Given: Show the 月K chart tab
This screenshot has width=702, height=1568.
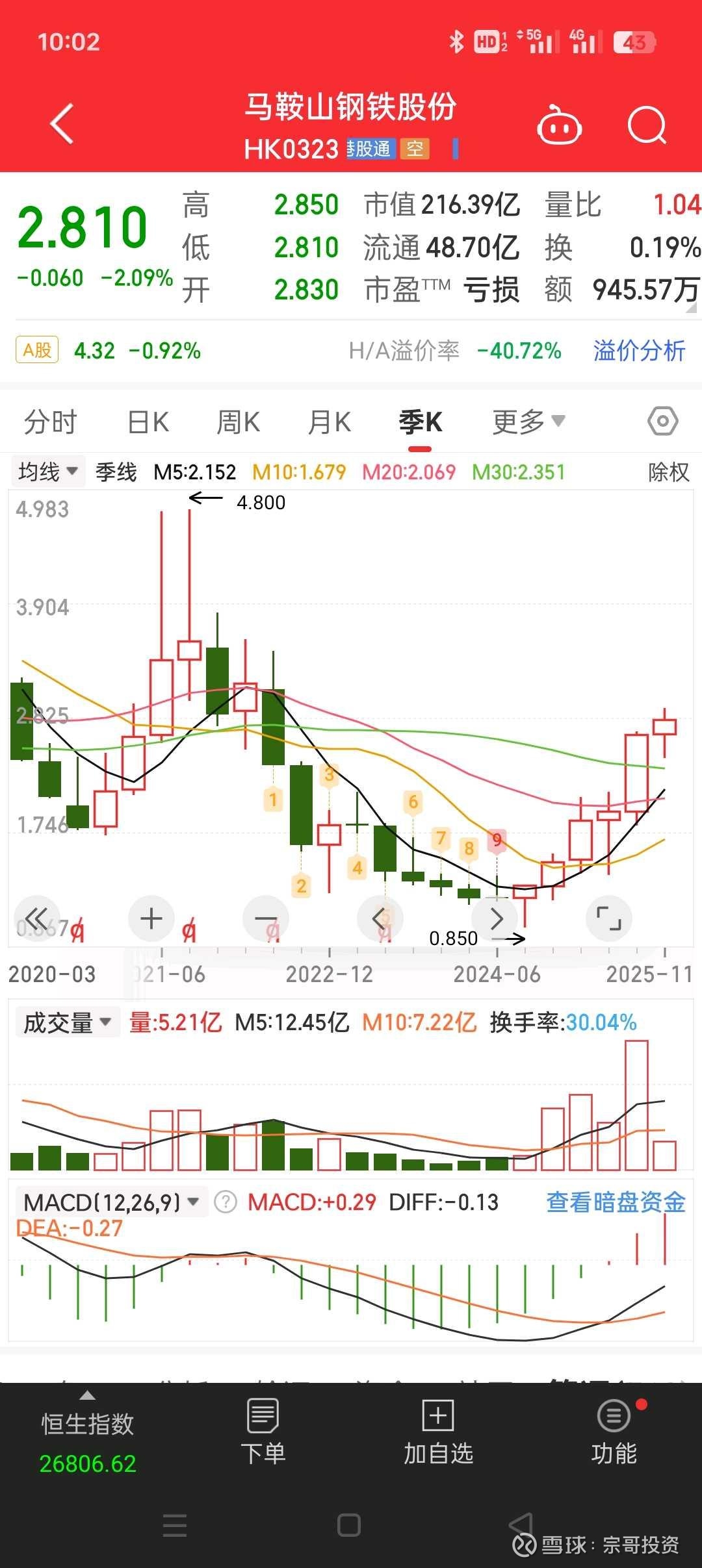Looking at the screenshot, I should (329, 422).
